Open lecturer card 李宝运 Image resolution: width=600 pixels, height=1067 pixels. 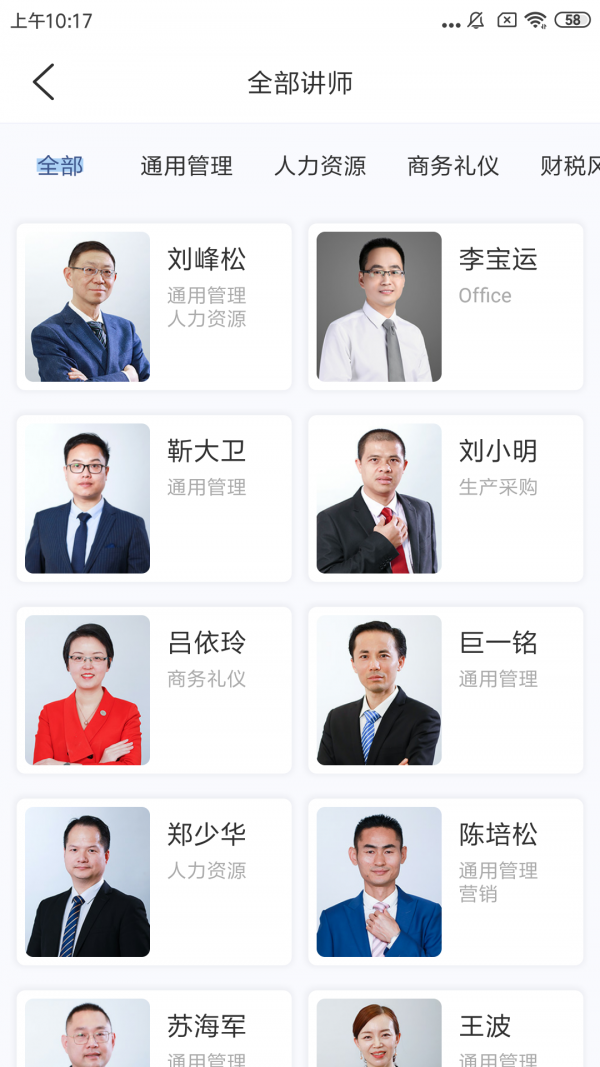(445, 306)
